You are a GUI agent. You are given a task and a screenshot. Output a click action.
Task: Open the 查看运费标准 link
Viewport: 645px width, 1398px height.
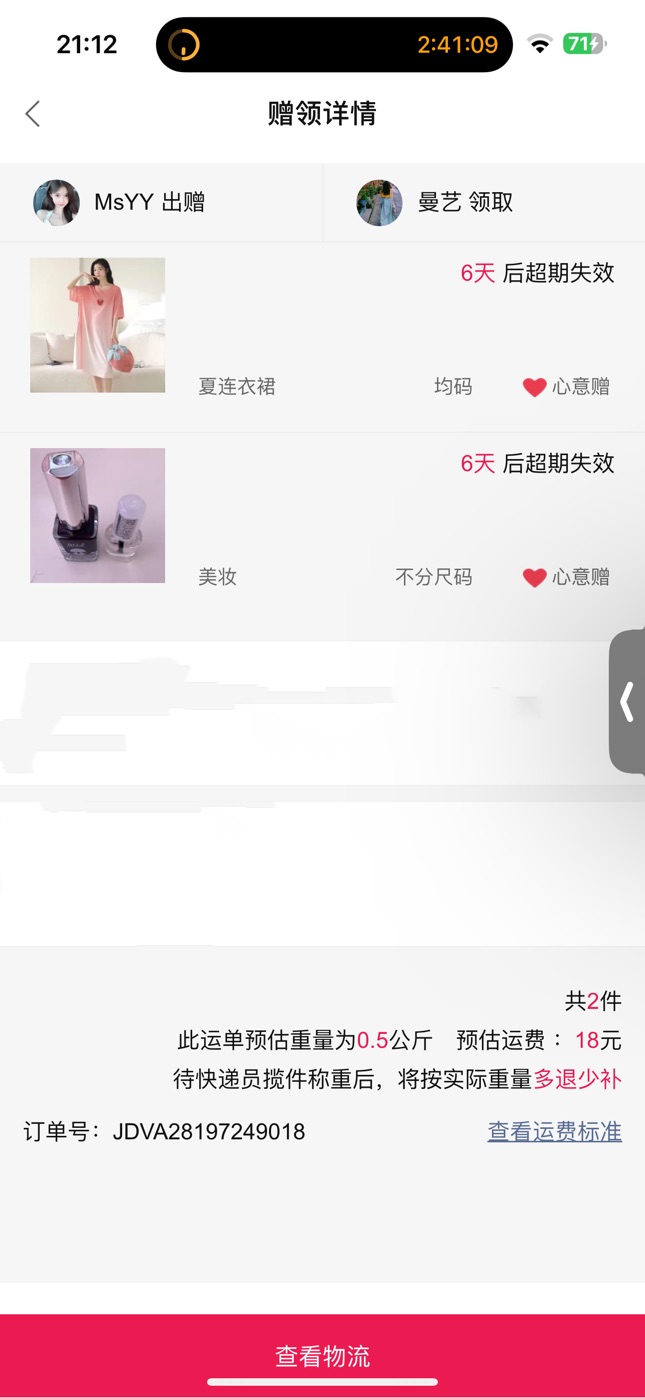(x=554, y=1131)
